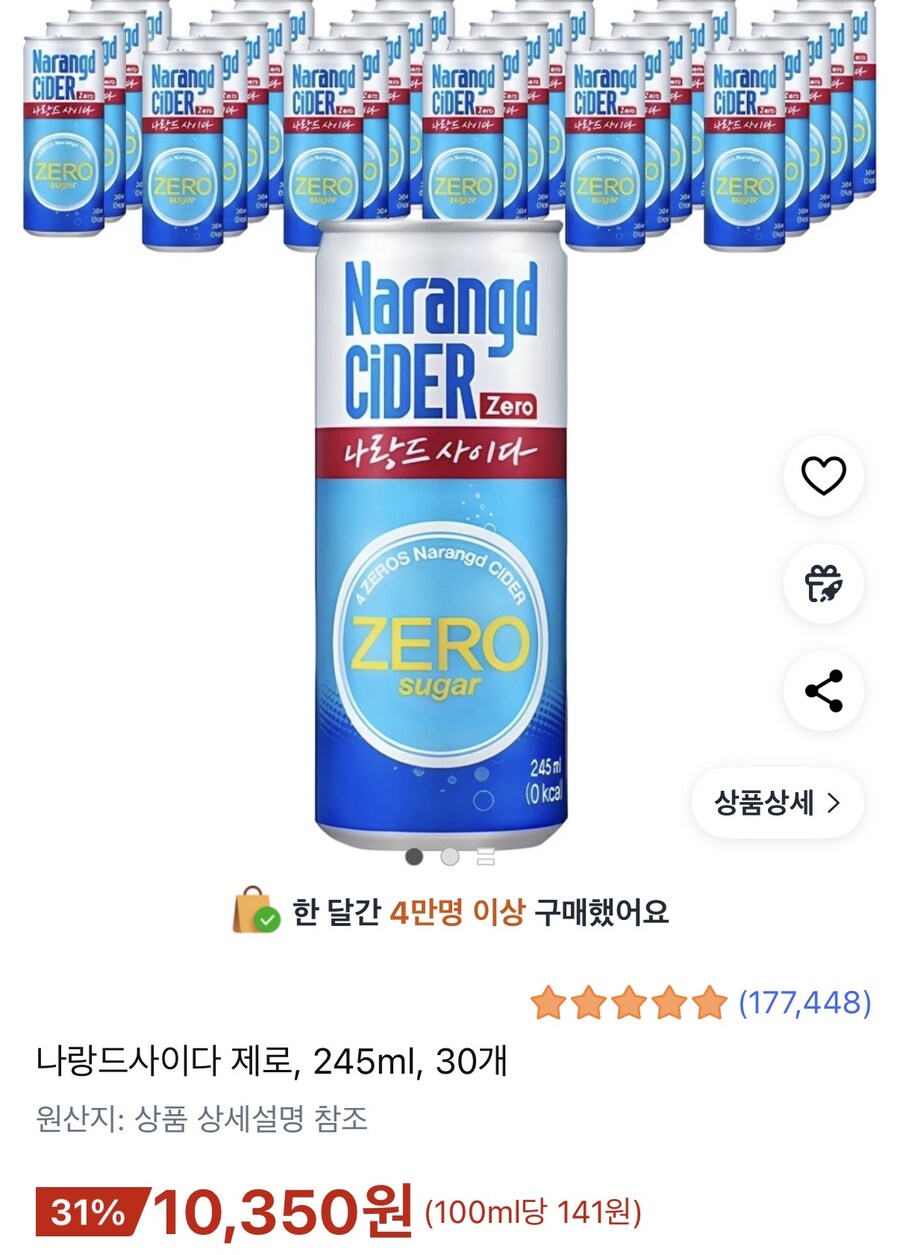Add product to wishlist with heart icon
900x1255 pixels.
(x=823, y=476)
